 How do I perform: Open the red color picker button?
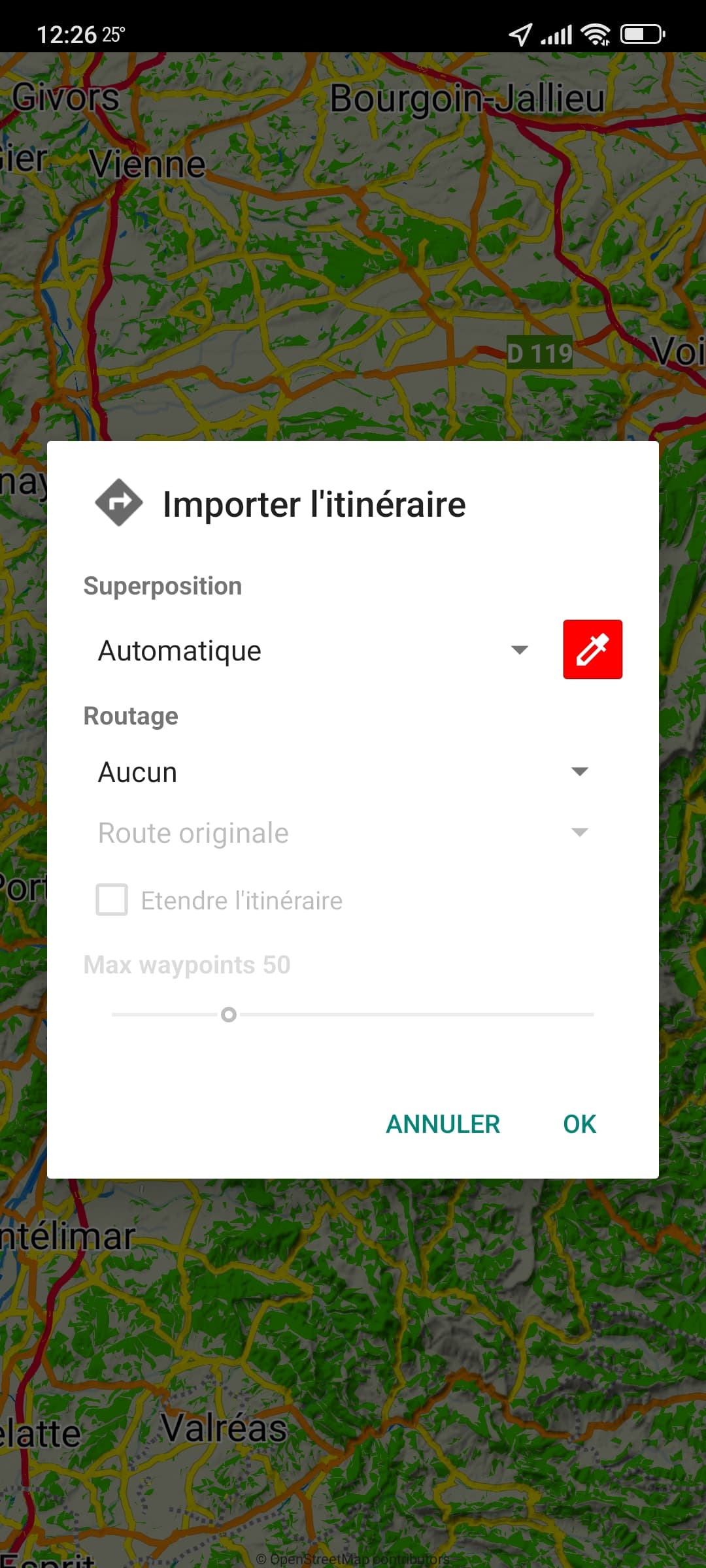592,649
